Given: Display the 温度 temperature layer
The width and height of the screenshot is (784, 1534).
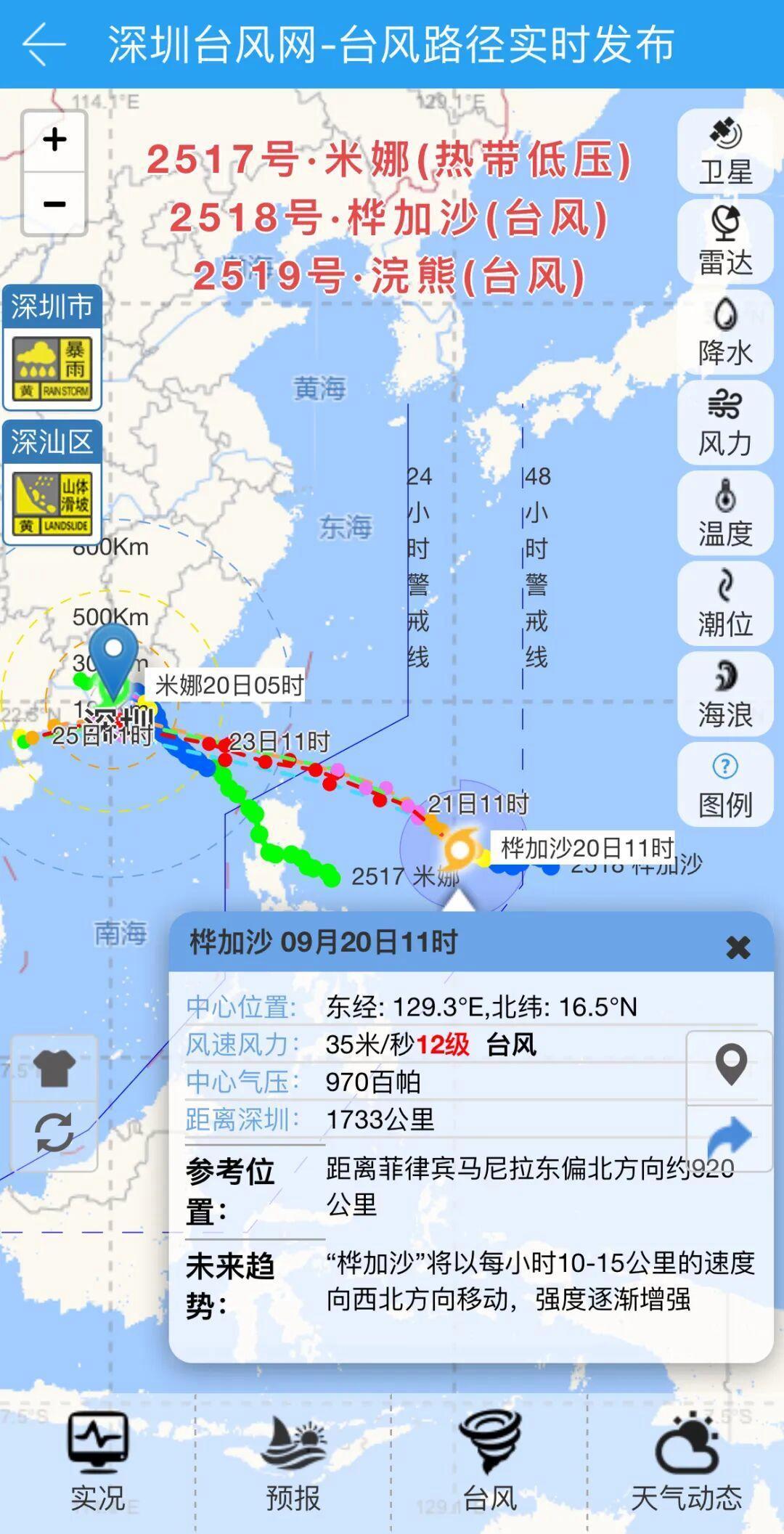Looking at the screenshot, I should click(x=724, y=513).
